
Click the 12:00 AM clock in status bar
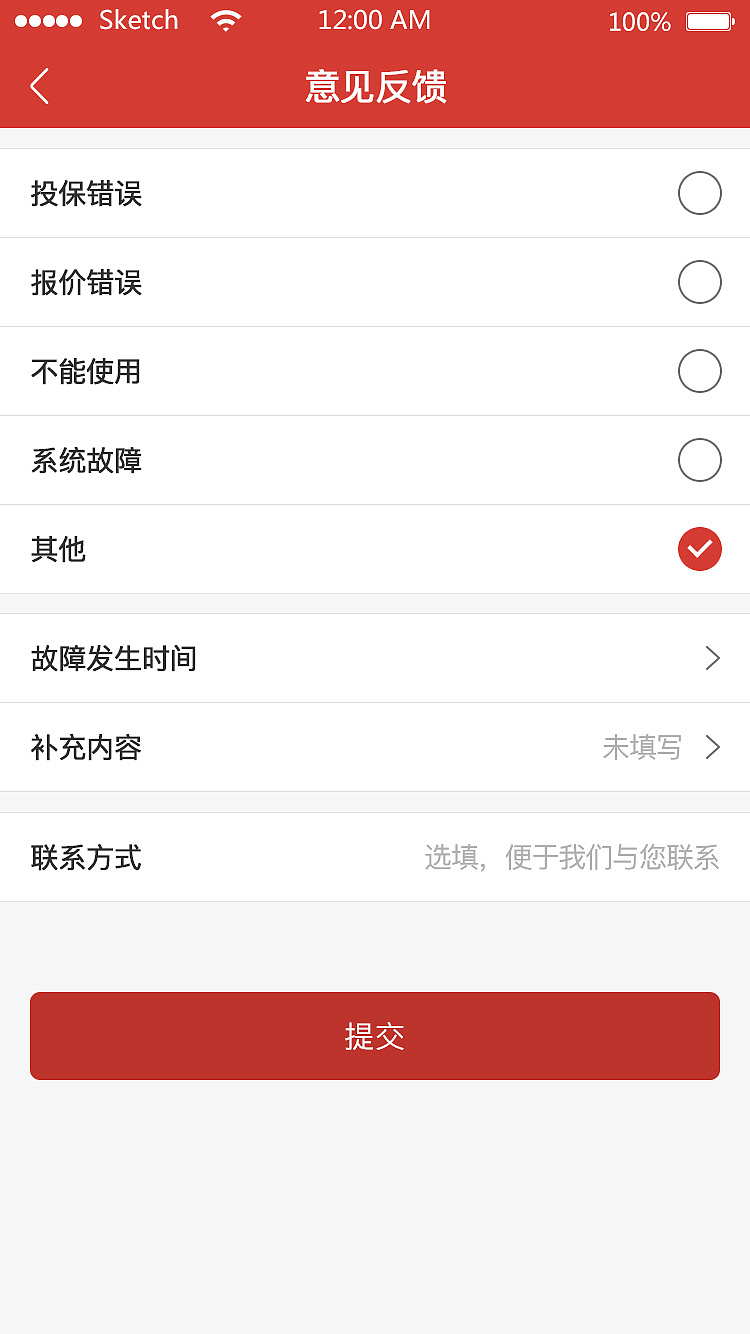coord(375,20)
